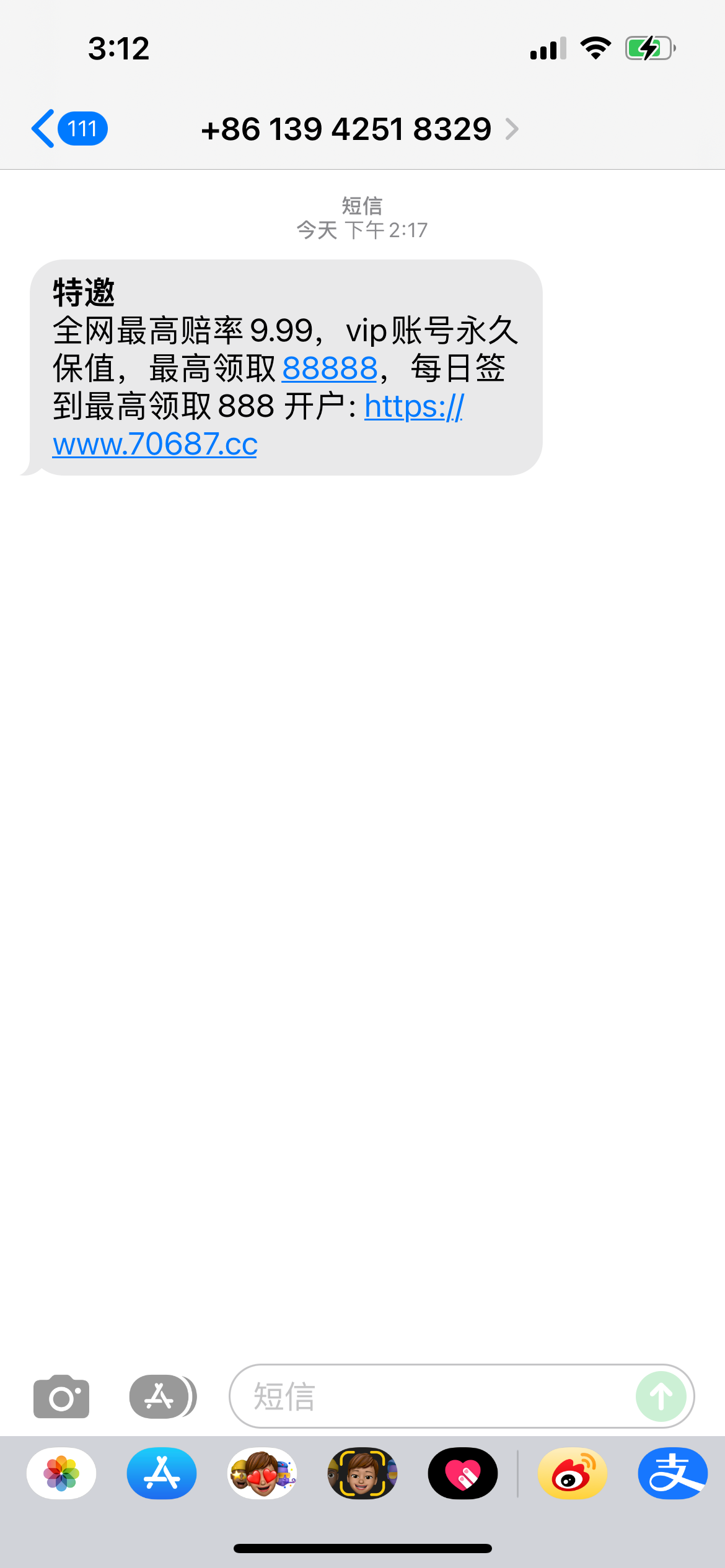Go back to the message list

(67, 129)
